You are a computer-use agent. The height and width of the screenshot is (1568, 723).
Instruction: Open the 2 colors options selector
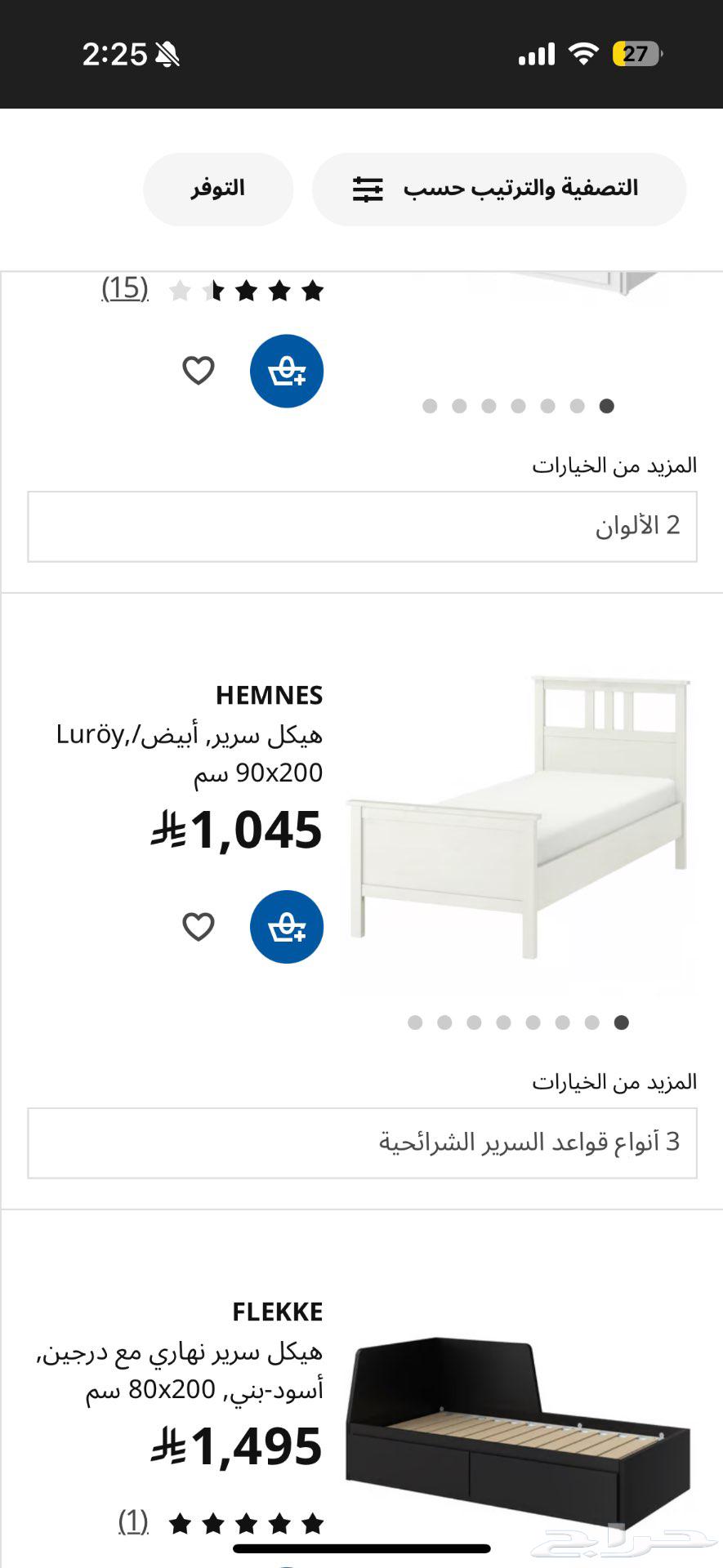[x=362, y=526]
